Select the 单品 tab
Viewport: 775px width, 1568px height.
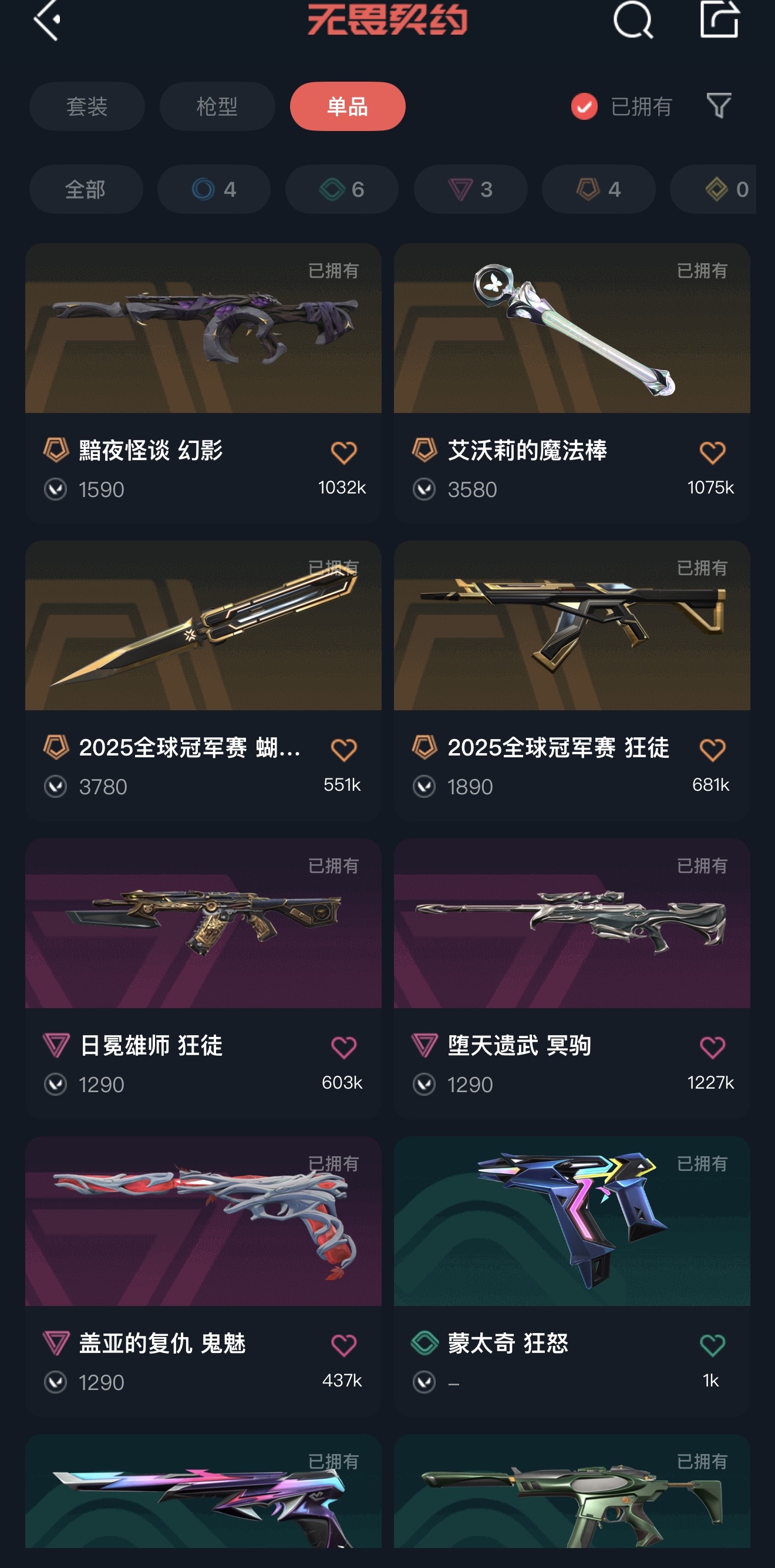click(348, 106)
